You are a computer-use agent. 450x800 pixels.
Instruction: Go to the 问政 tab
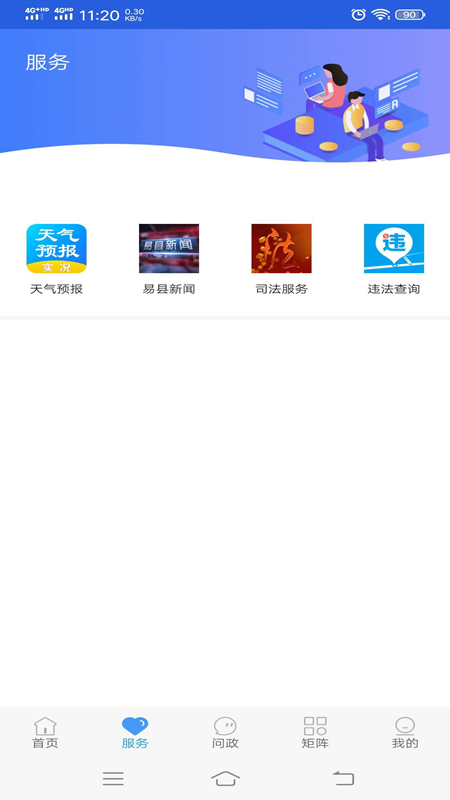tap(225, 733)
